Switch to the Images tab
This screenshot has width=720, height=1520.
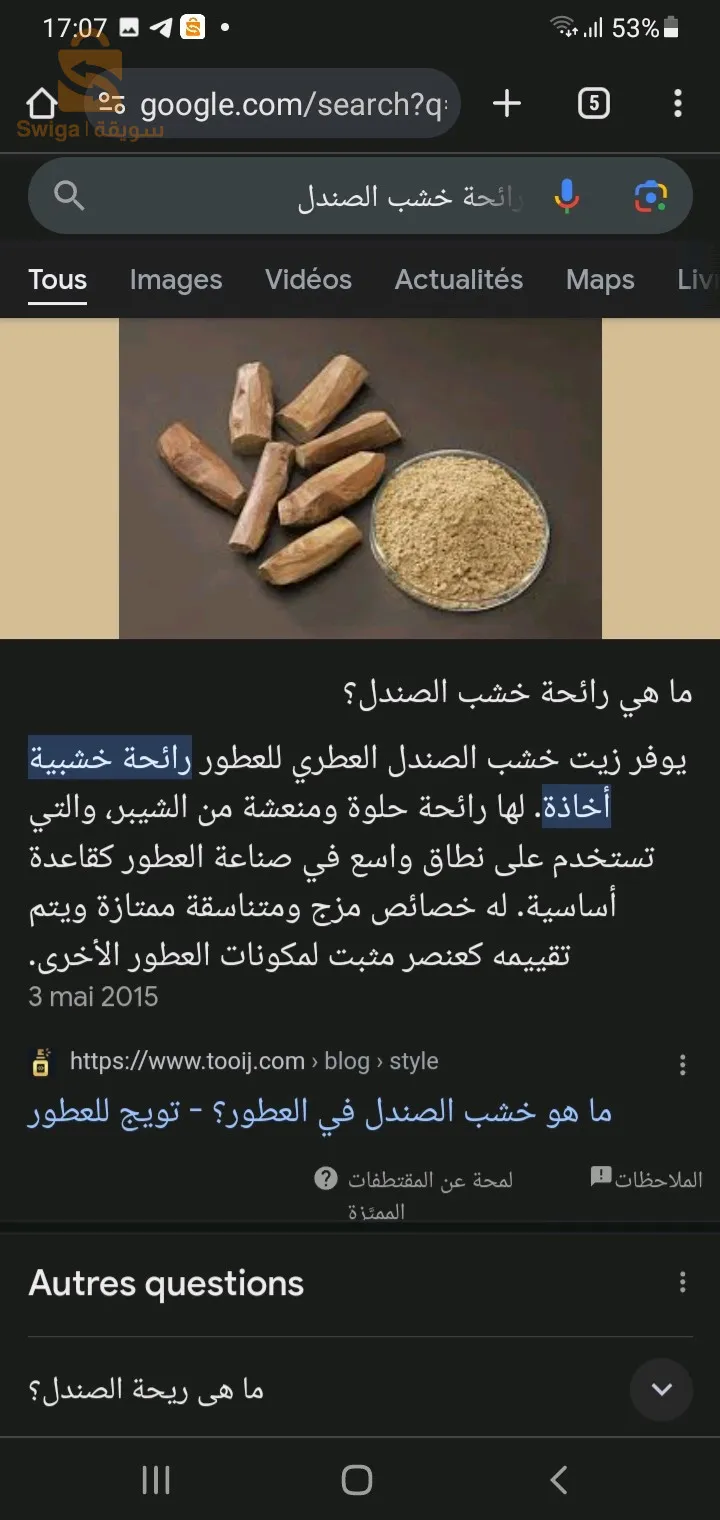[x=176, y=280]
